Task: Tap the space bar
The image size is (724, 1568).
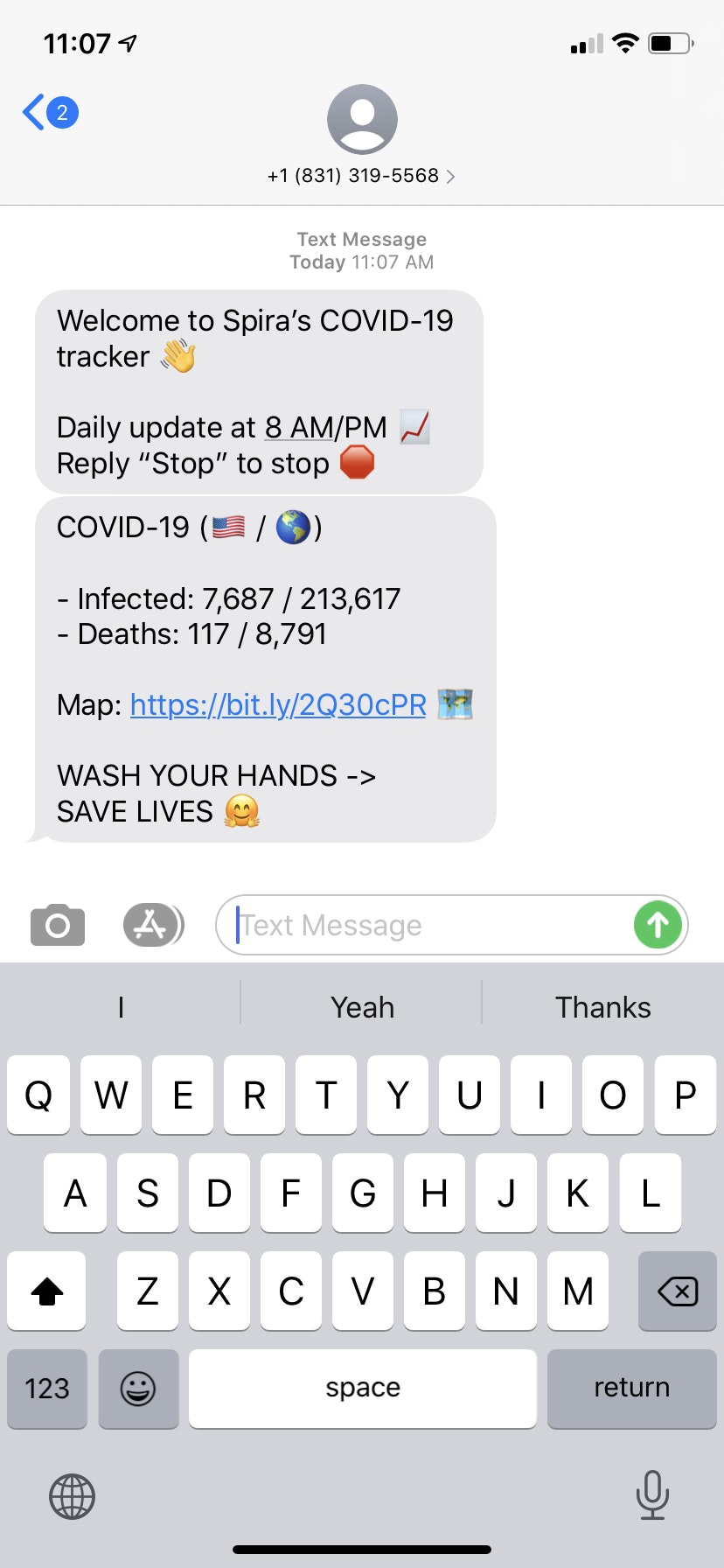Action: (x=362, y=1388)
